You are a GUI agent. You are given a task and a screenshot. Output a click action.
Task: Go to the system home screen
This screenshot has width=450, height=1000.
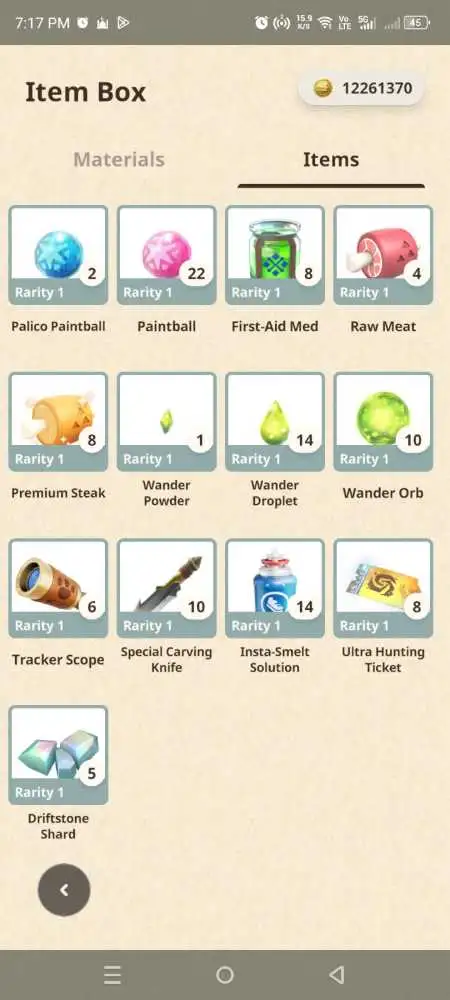pos(224,974)
